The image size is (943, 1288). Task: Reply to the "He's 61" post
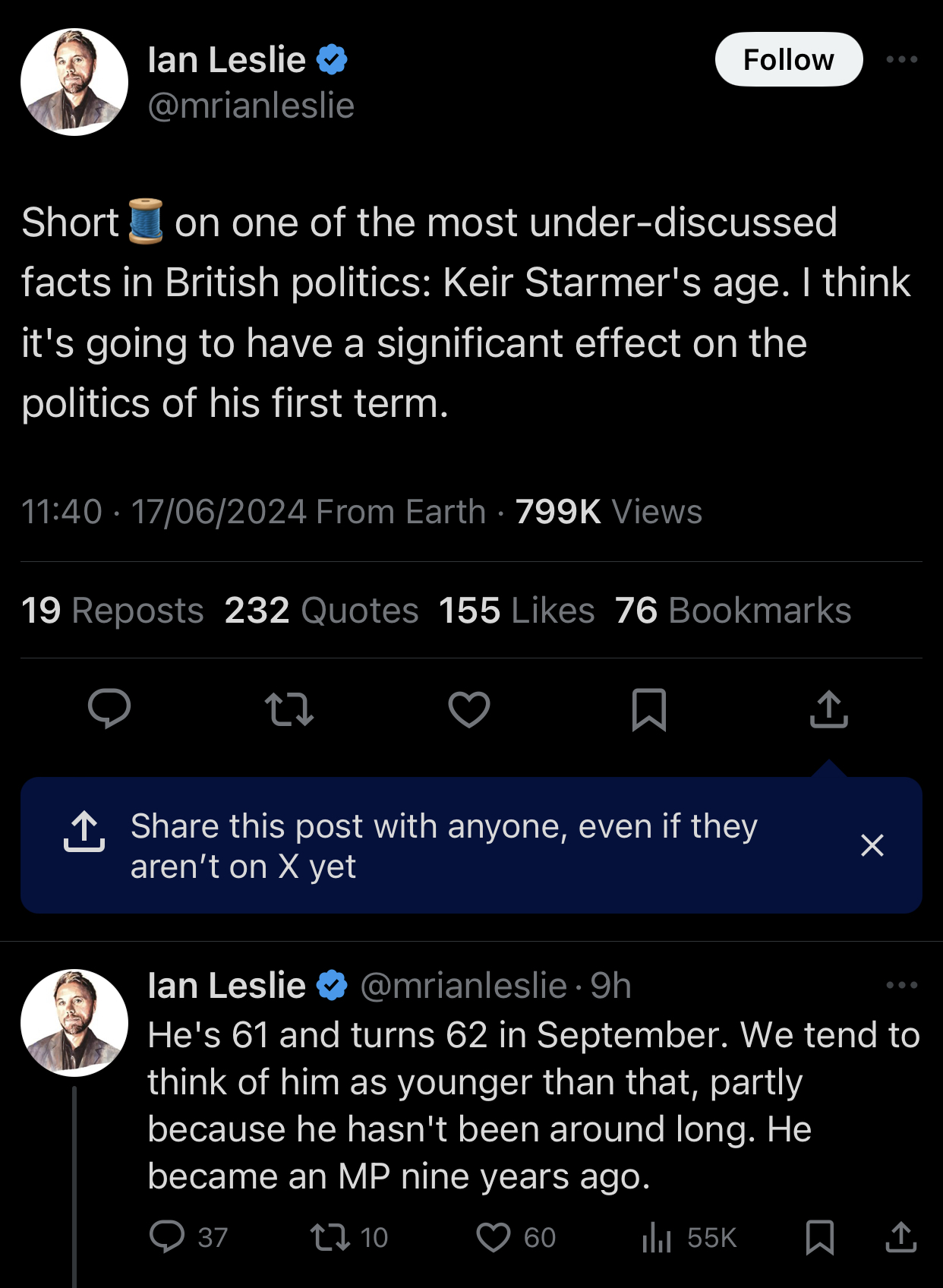click(x=167, y=1236)
